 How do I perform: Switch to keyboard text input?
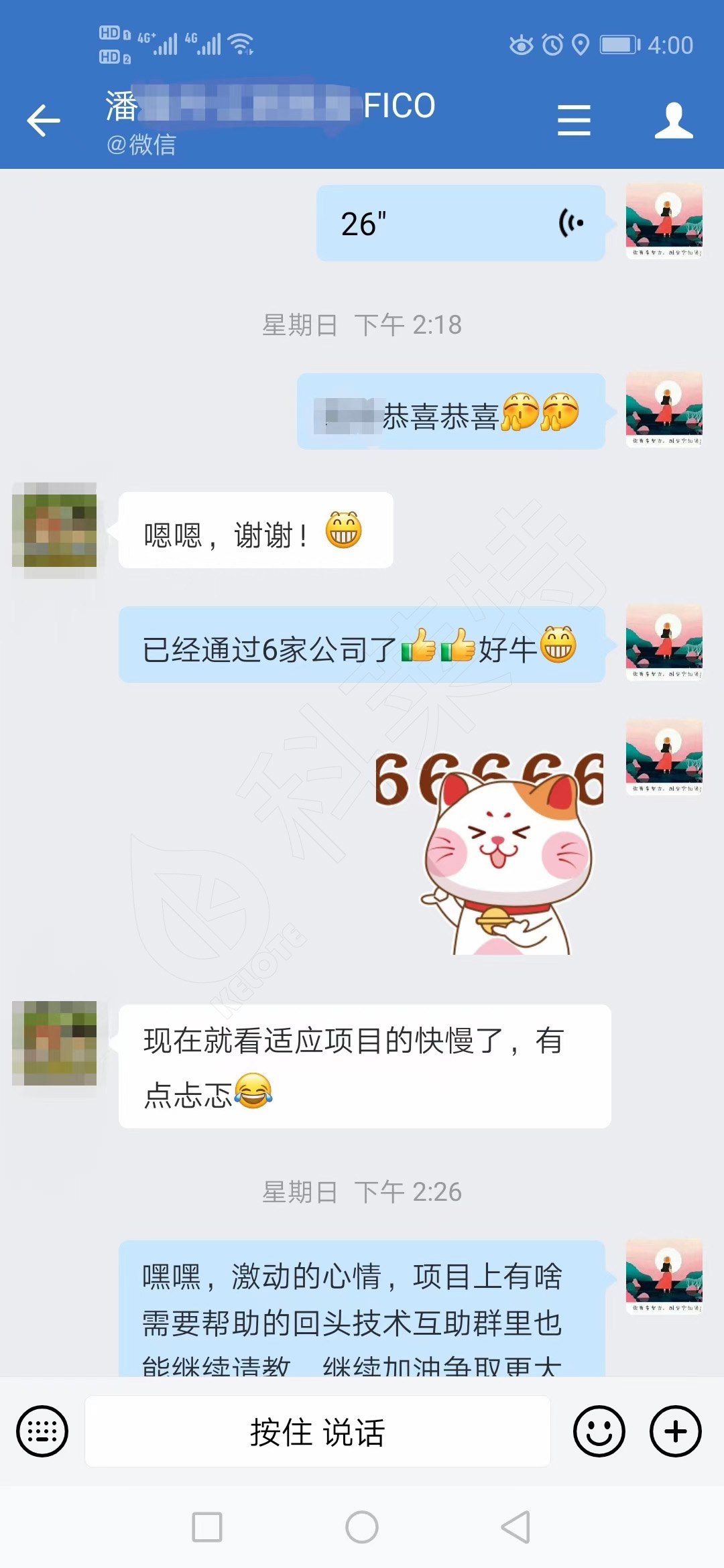(x=42, y=1431)
